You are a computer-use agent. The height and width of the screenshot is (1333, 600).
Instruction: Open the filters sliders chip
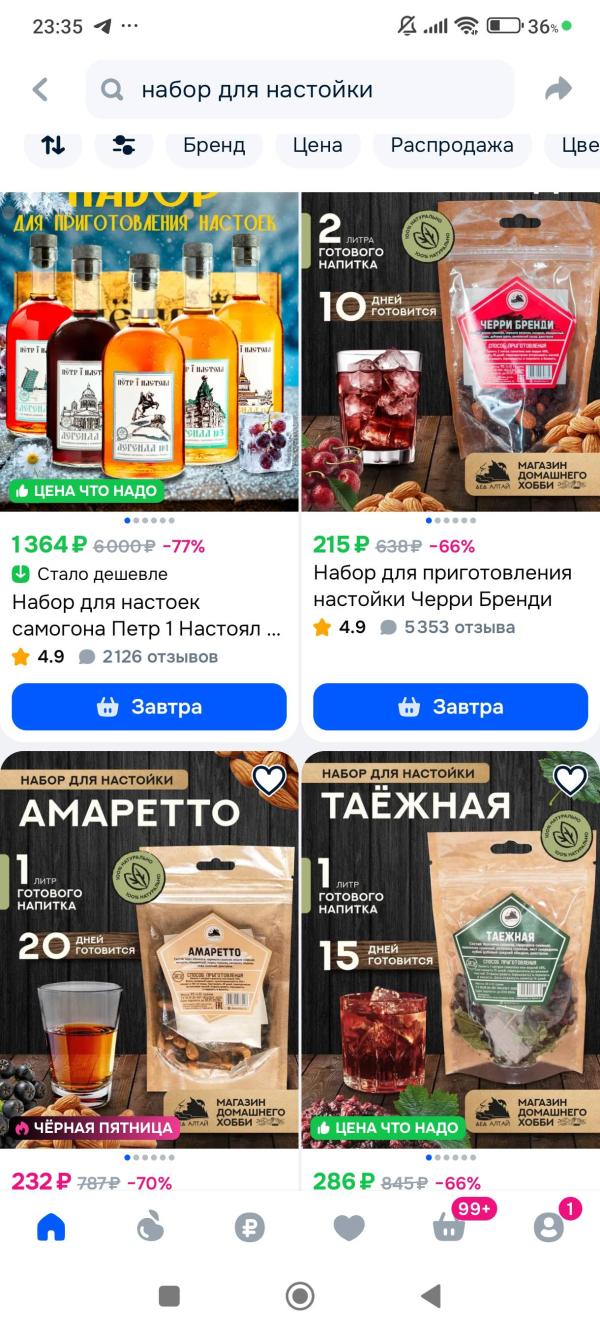123,145
